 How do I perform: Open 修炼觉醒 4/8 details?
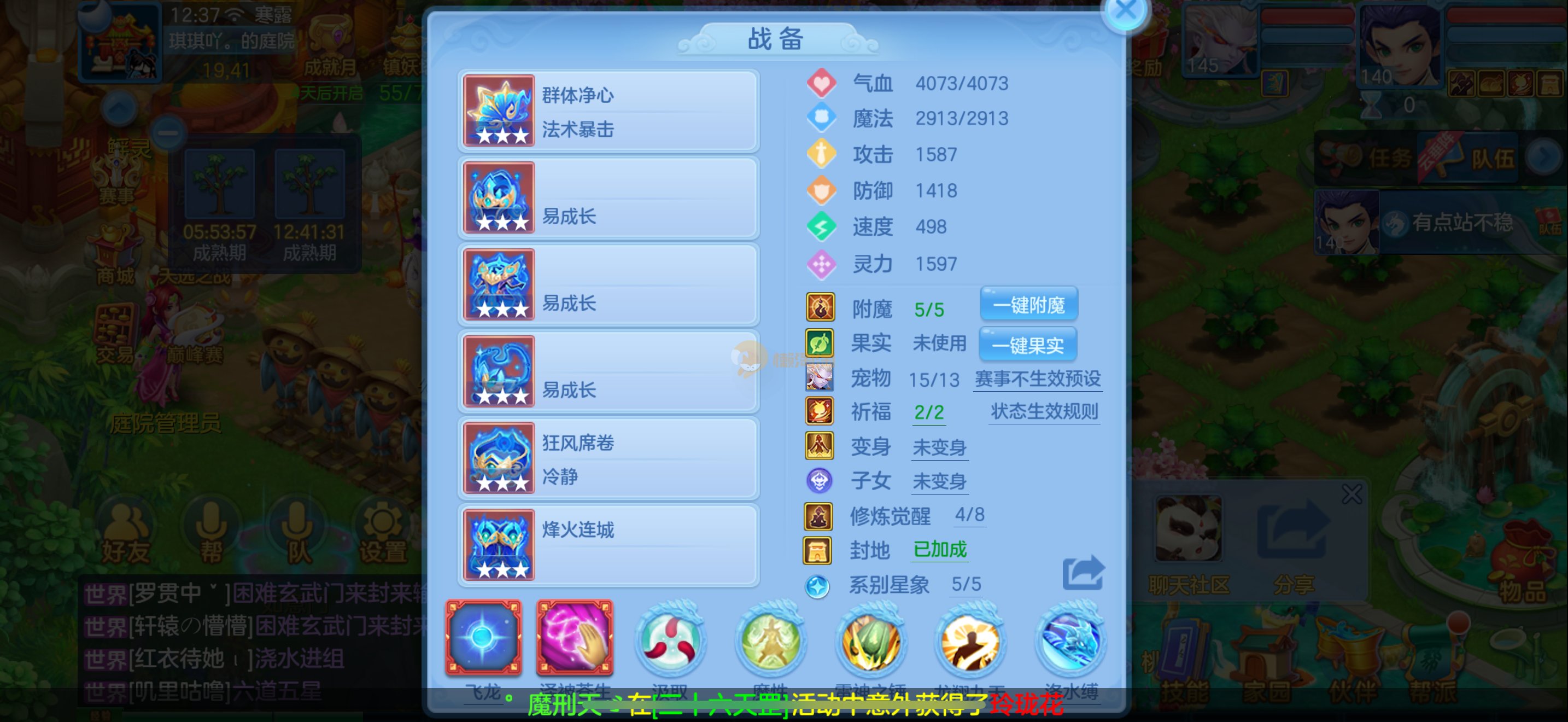tap(969, 515)
